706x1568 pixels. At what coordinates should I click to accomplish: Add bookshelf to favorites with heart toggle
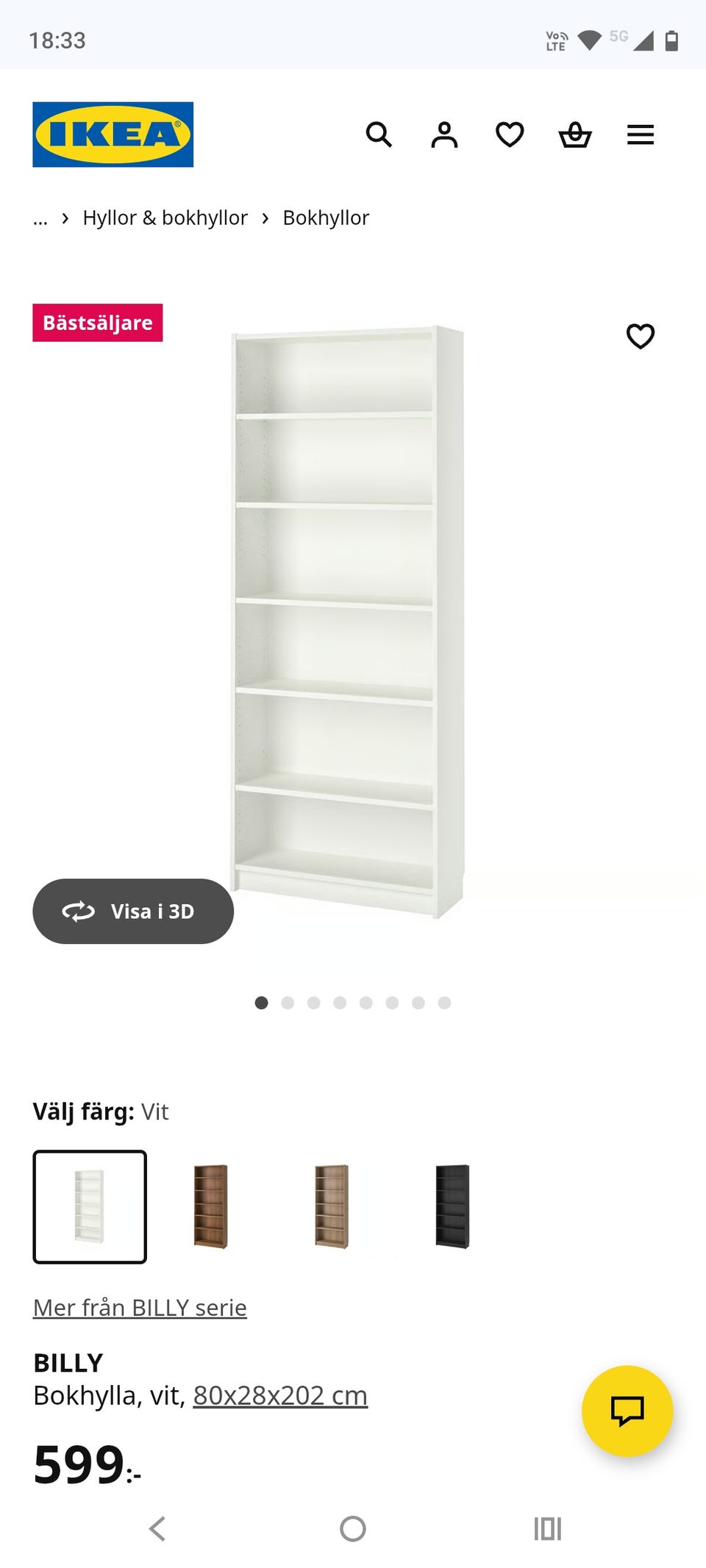[x=640, y=336]
